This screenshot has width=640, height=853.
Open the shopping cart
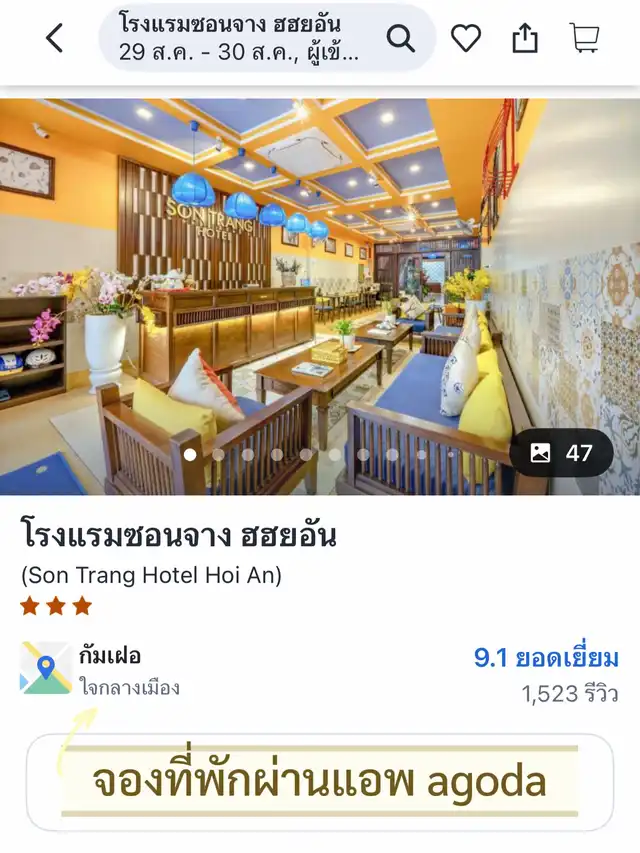(x=585, y=39)
